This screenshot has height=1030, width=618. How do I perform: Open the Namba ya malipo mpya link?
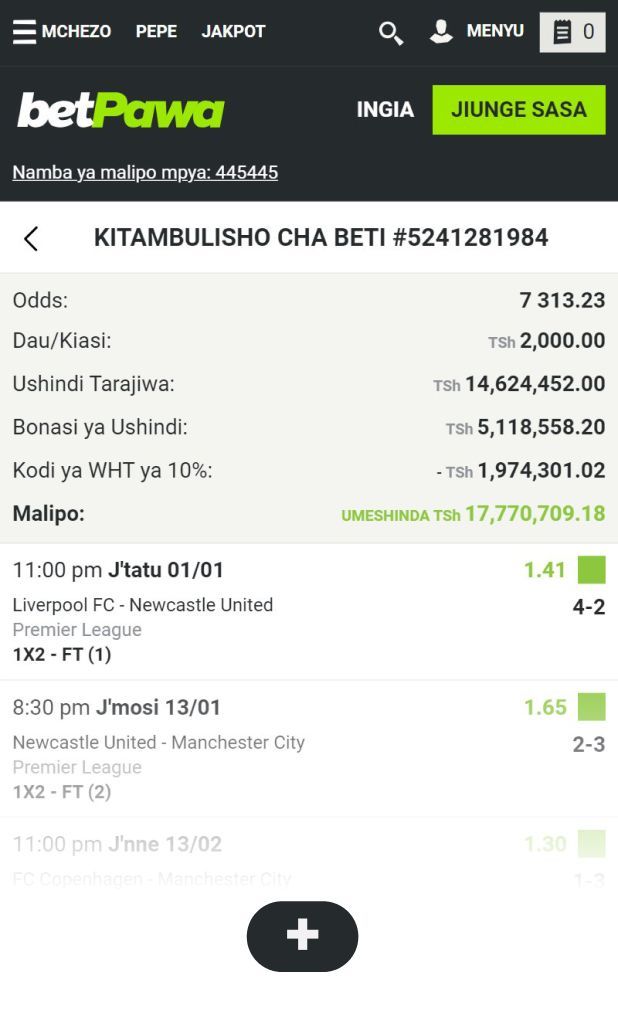[145, 173]
